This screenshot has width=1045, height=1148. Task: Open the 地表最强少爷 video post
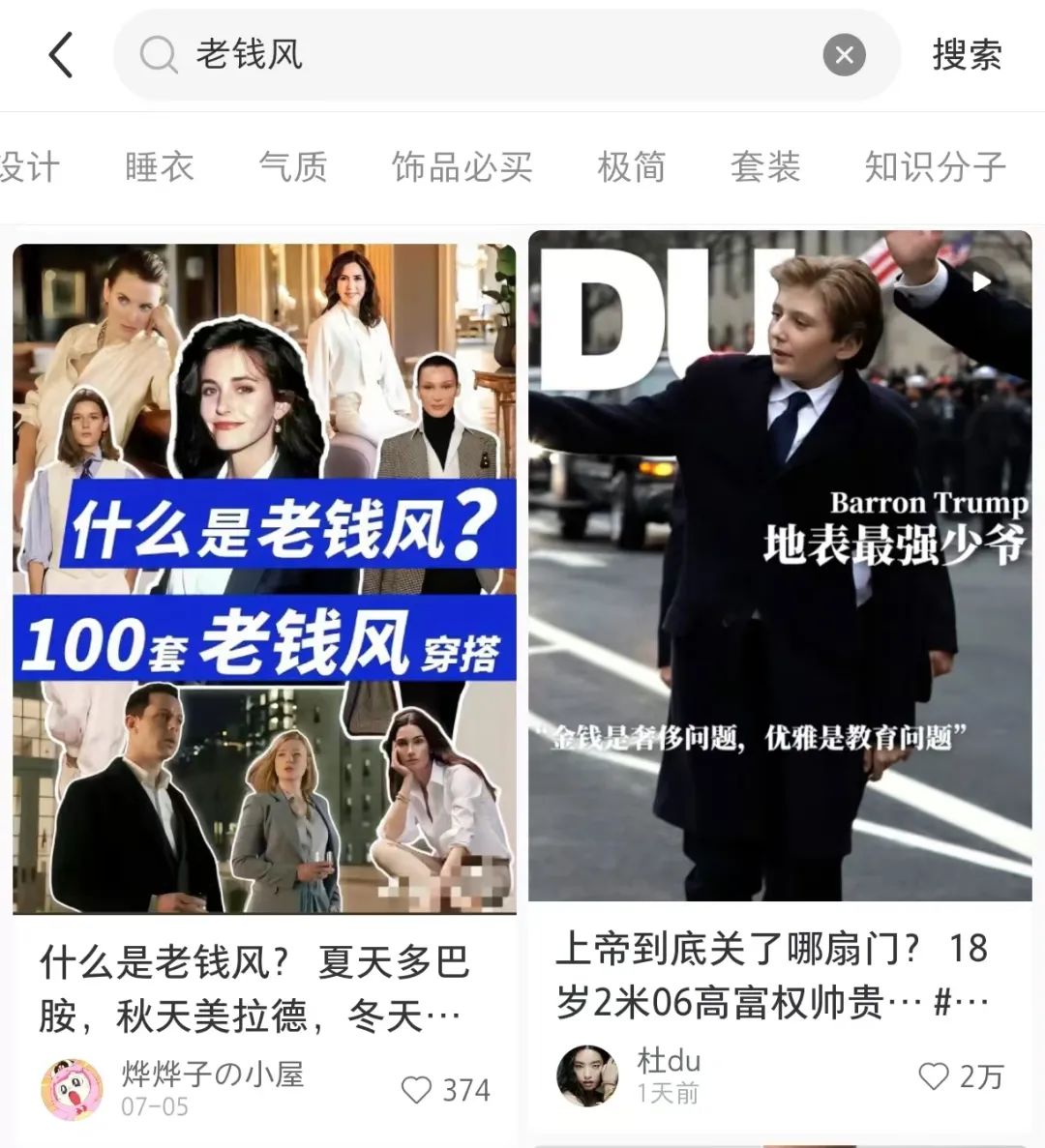(780, 566)
